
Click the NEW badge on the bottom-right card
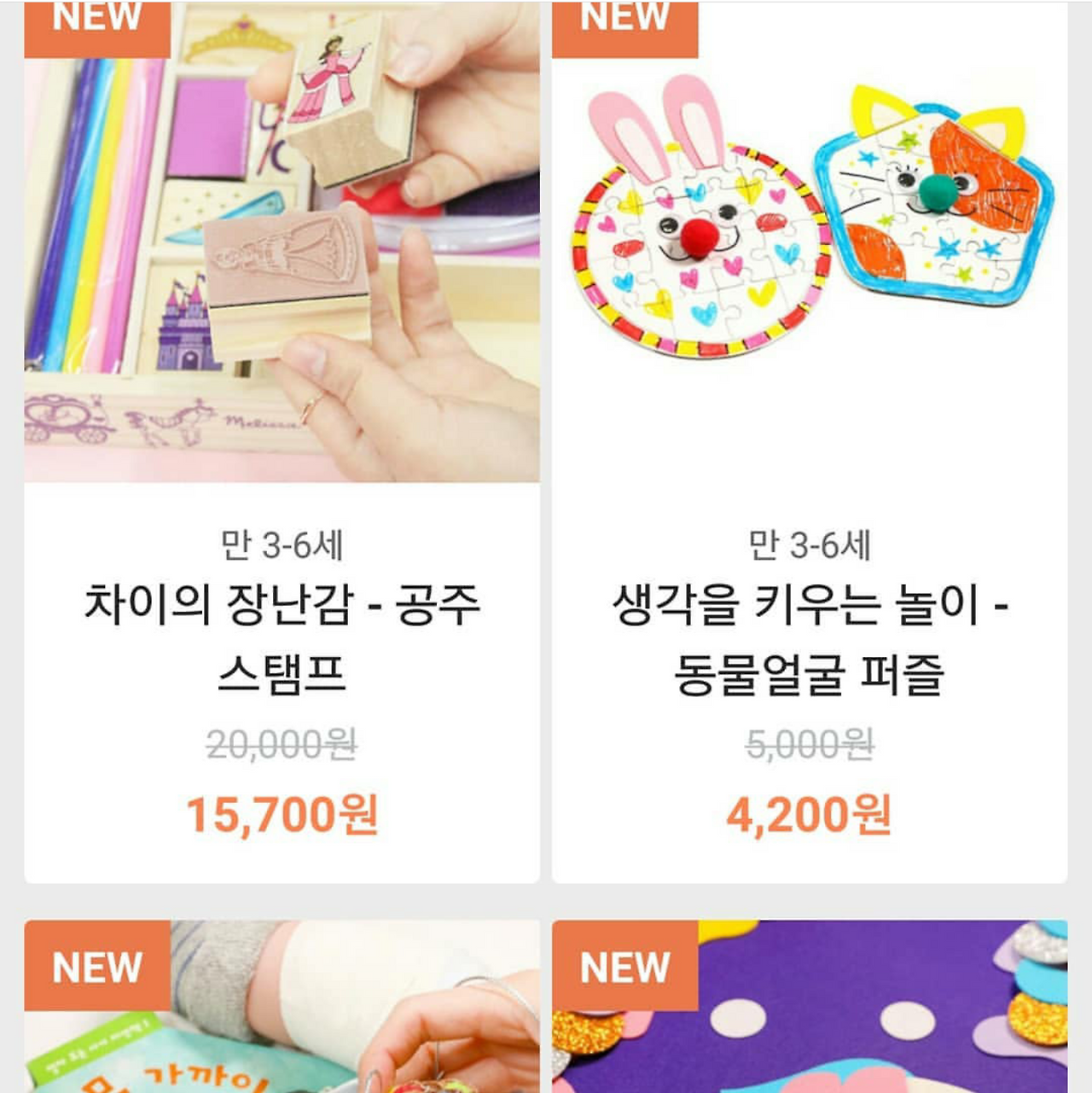point(623,966)
